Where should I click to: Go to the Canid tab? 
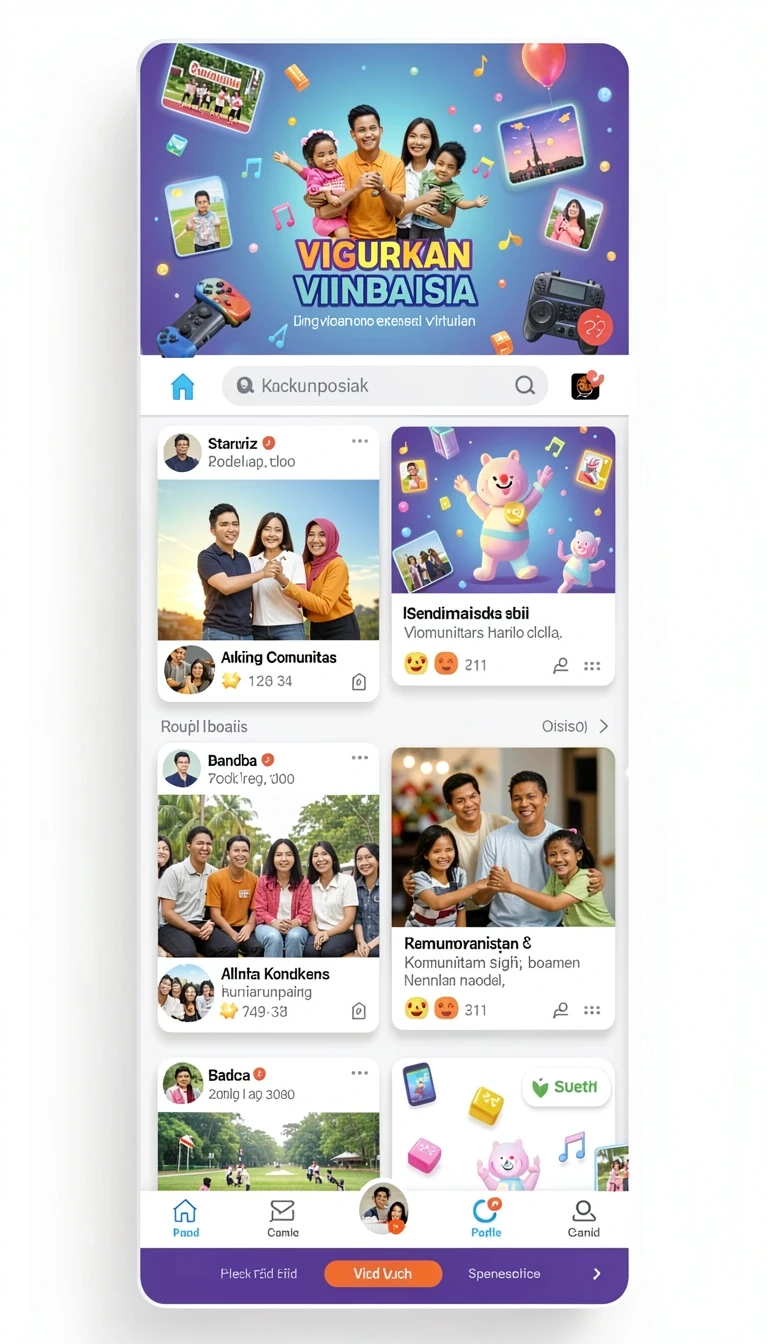coord(584,1218)
